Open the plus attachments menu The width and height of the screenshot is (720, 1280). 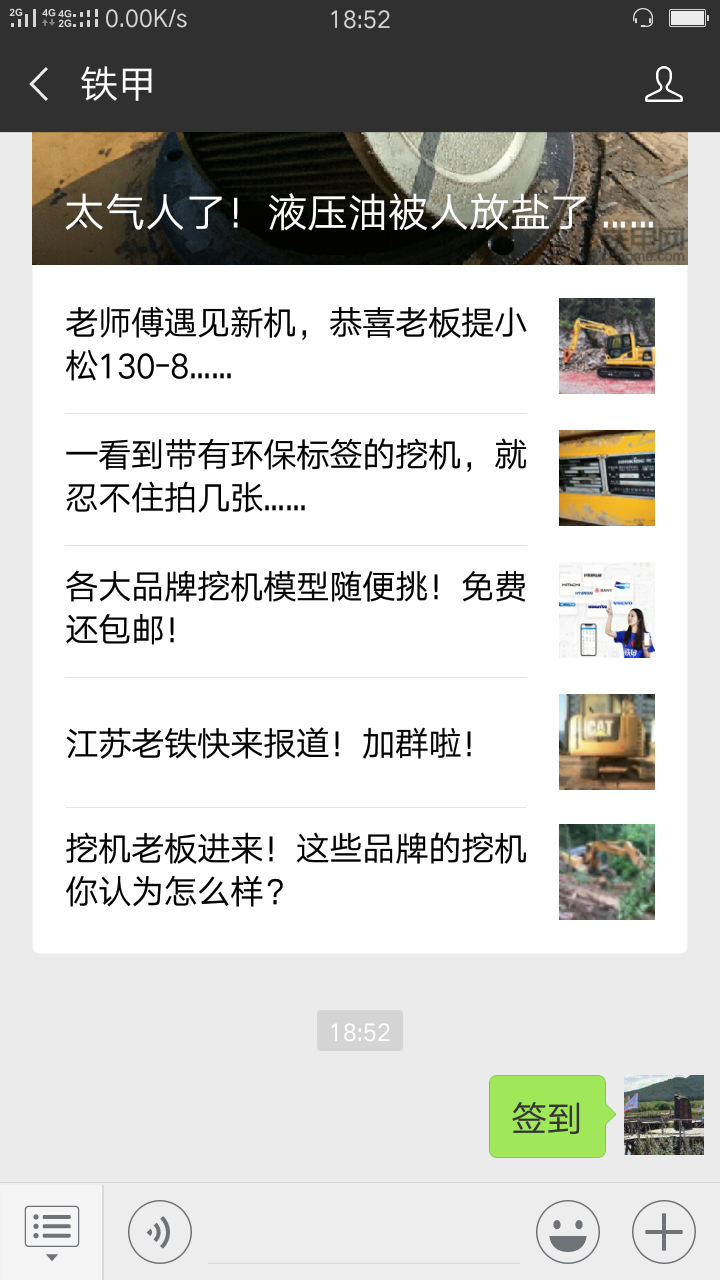pyautogui.click(x=664, y=1232)
